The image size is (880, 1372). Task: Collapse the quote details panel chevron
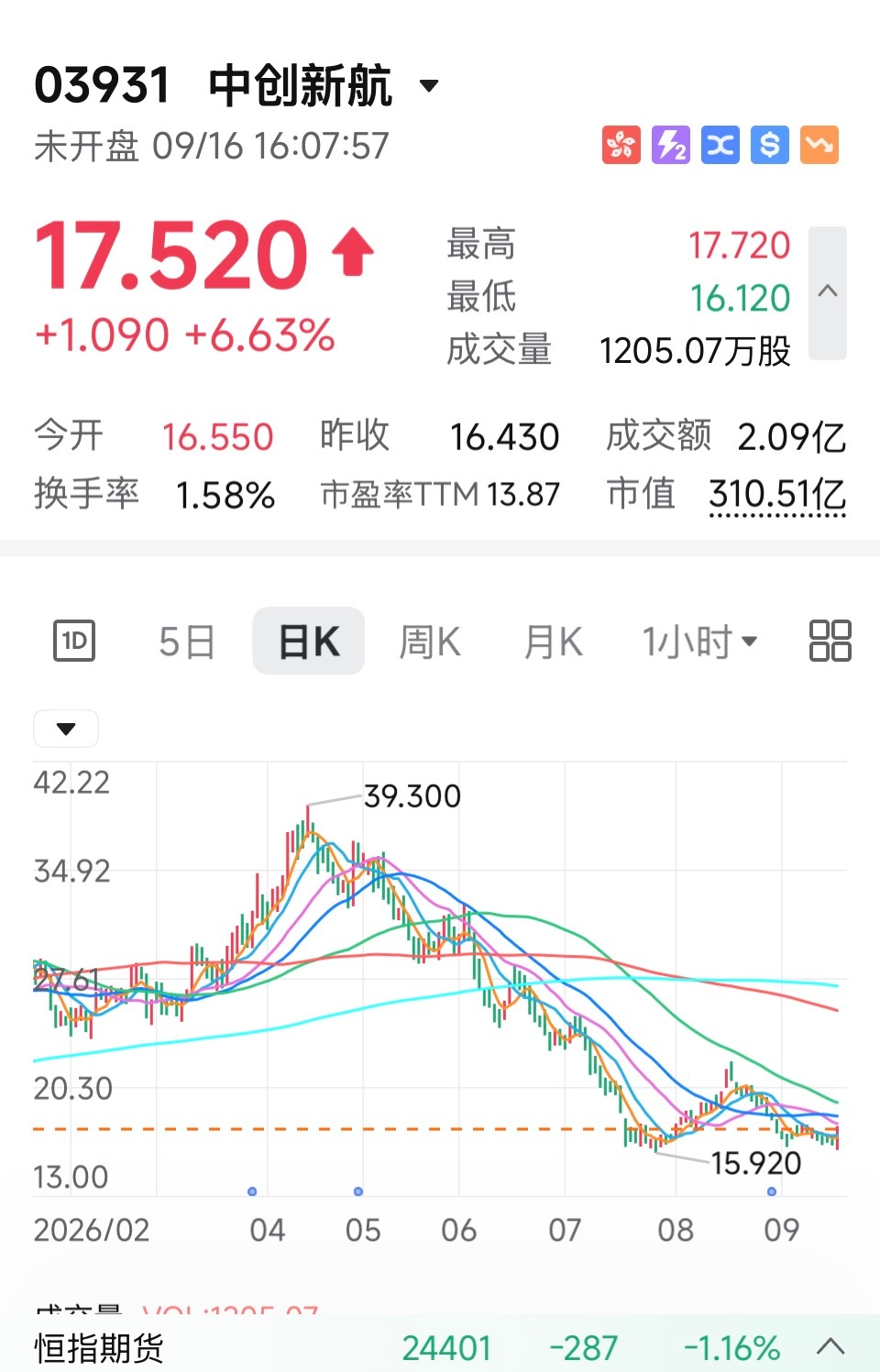(828, 292)
